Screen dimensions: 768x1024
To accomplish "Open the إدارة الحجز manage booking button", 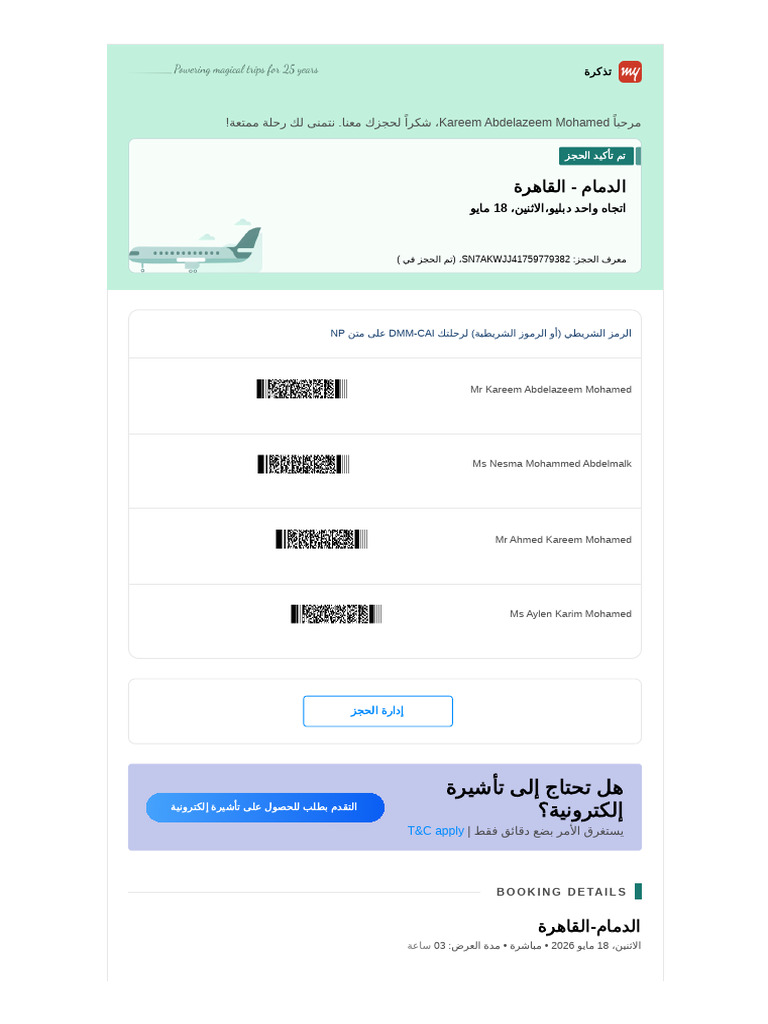I will click(x=377, y=711).
